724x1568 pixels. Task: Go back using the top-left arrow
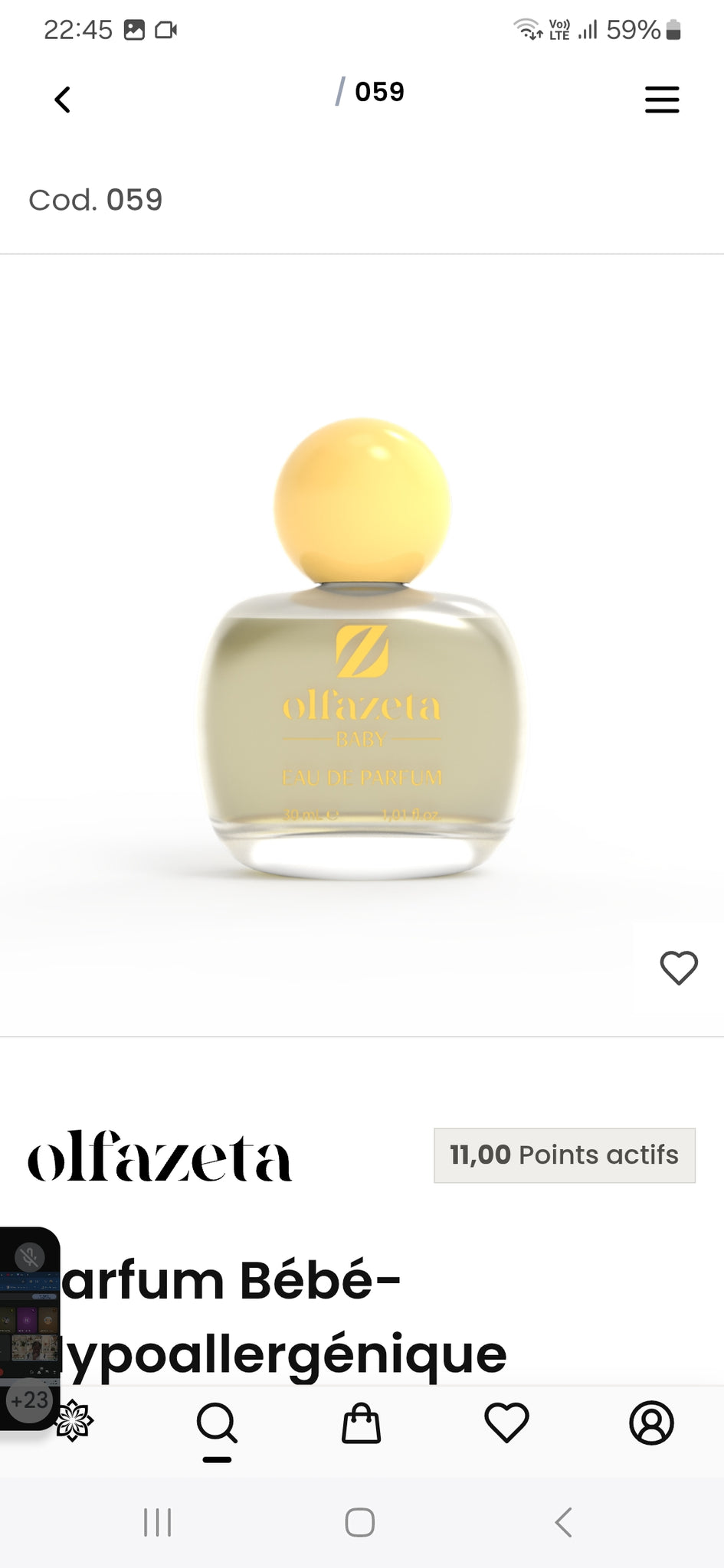tap(63, 100)
